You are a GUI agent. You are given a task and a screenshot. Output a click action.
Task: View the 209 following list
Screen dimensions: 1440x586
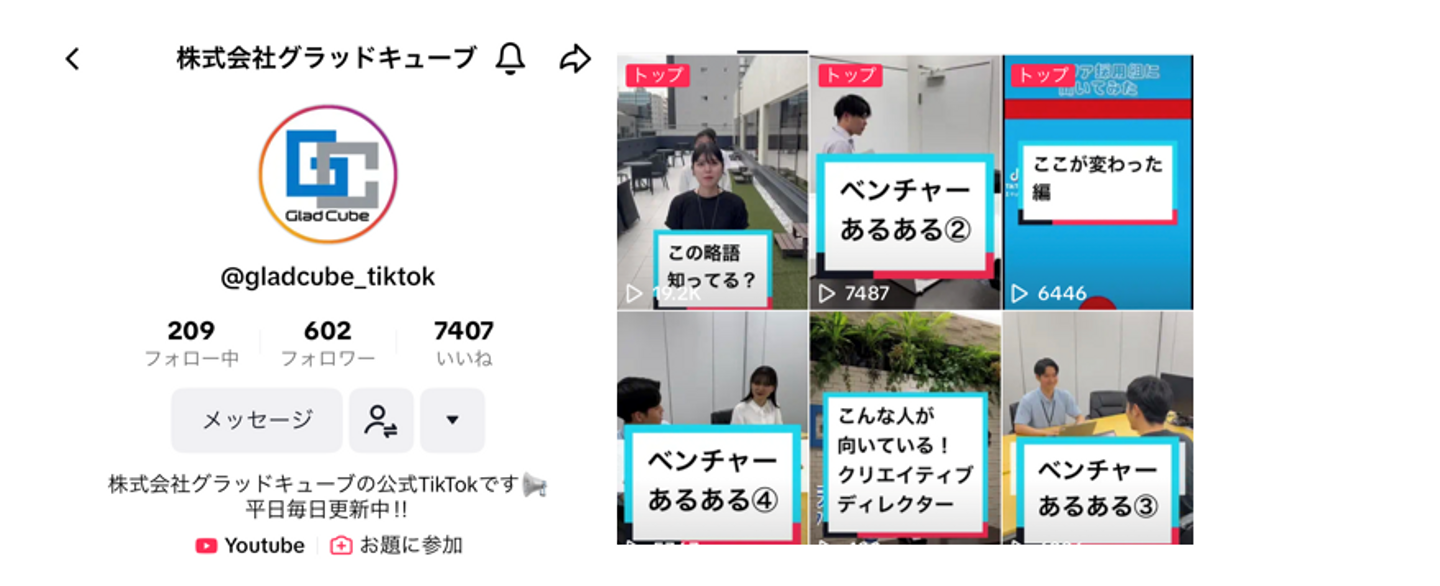click(x=191, y=343)
